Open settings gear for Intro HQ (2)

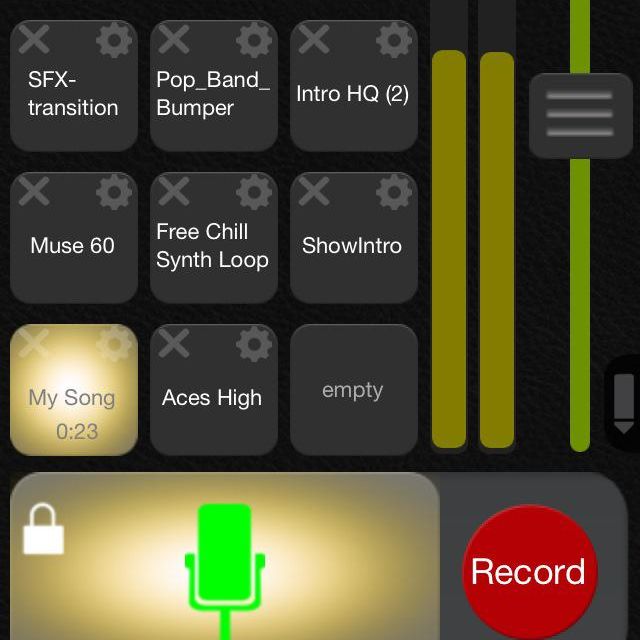pyautogui.click(x=393, y=40)
